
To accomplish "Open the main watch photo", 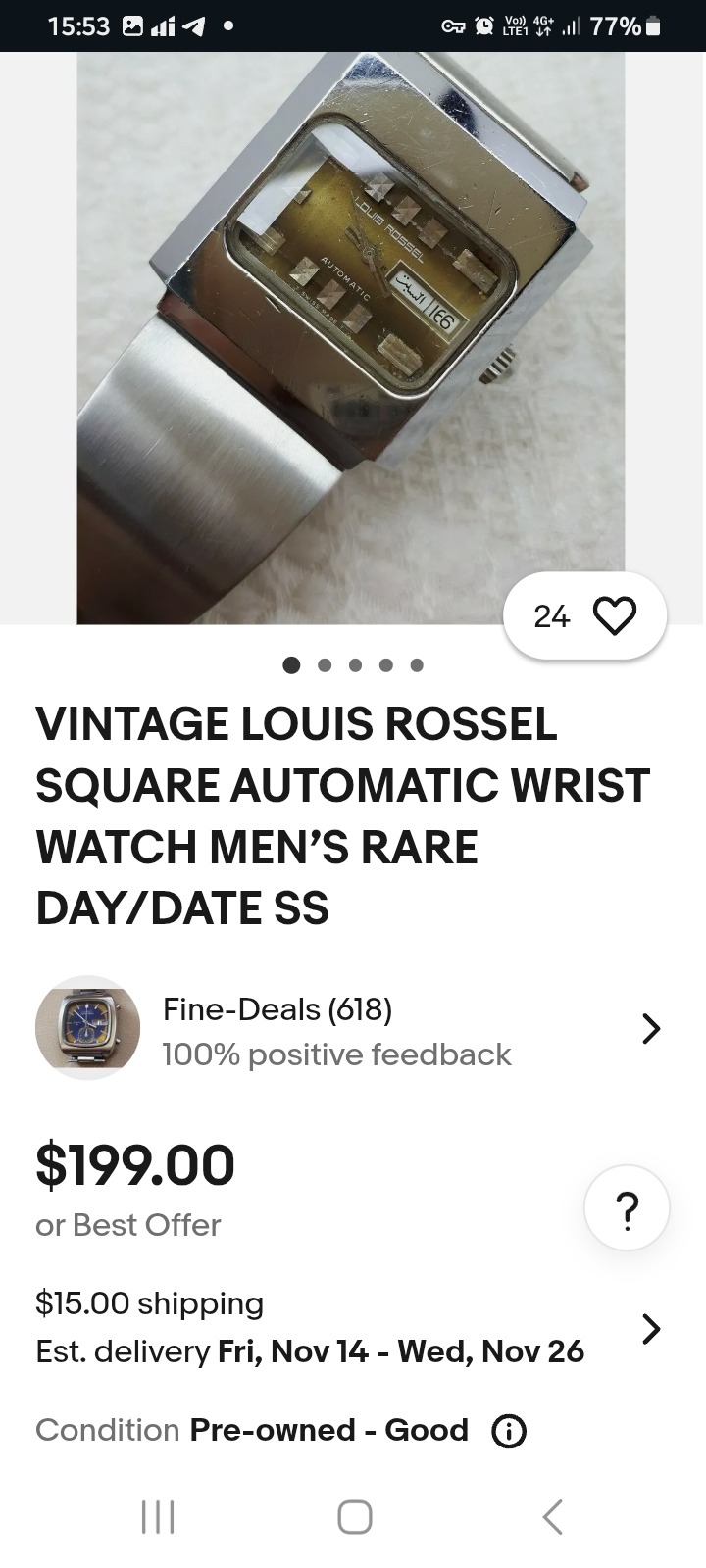I will tap(351, 323).
